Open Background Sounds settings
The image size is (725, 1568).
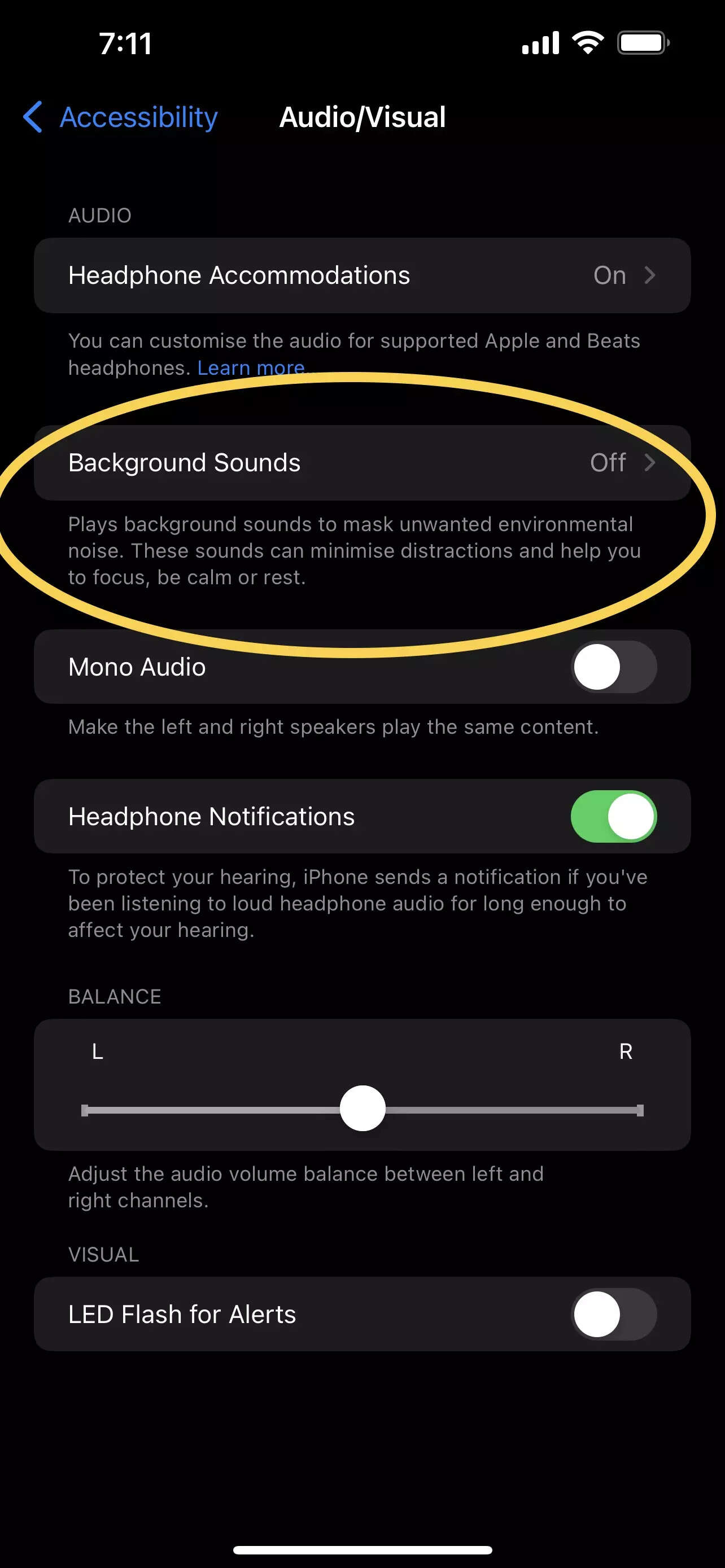coord(362,463)
